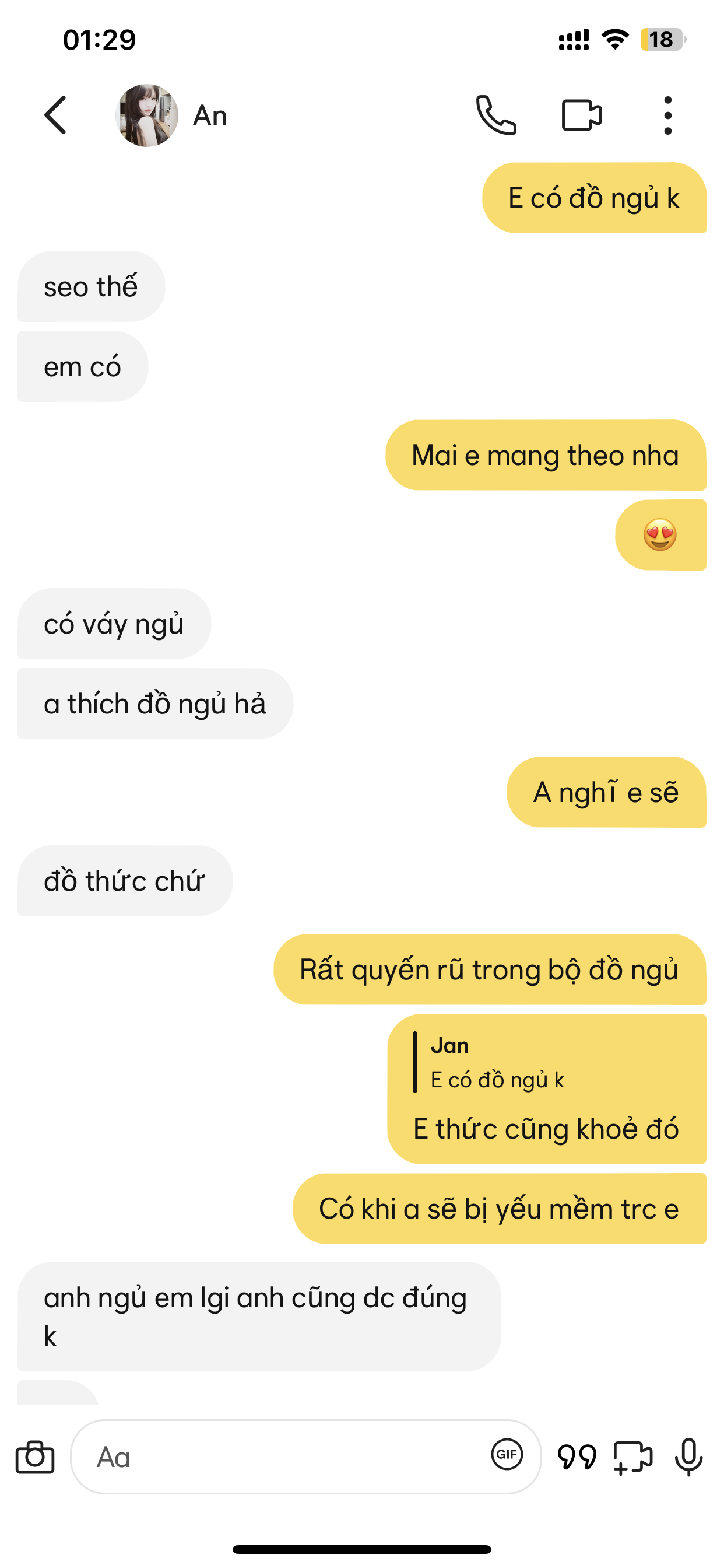Jump to quoted message from Jan
The image size is (724, 1568).
click(497, 1063)
